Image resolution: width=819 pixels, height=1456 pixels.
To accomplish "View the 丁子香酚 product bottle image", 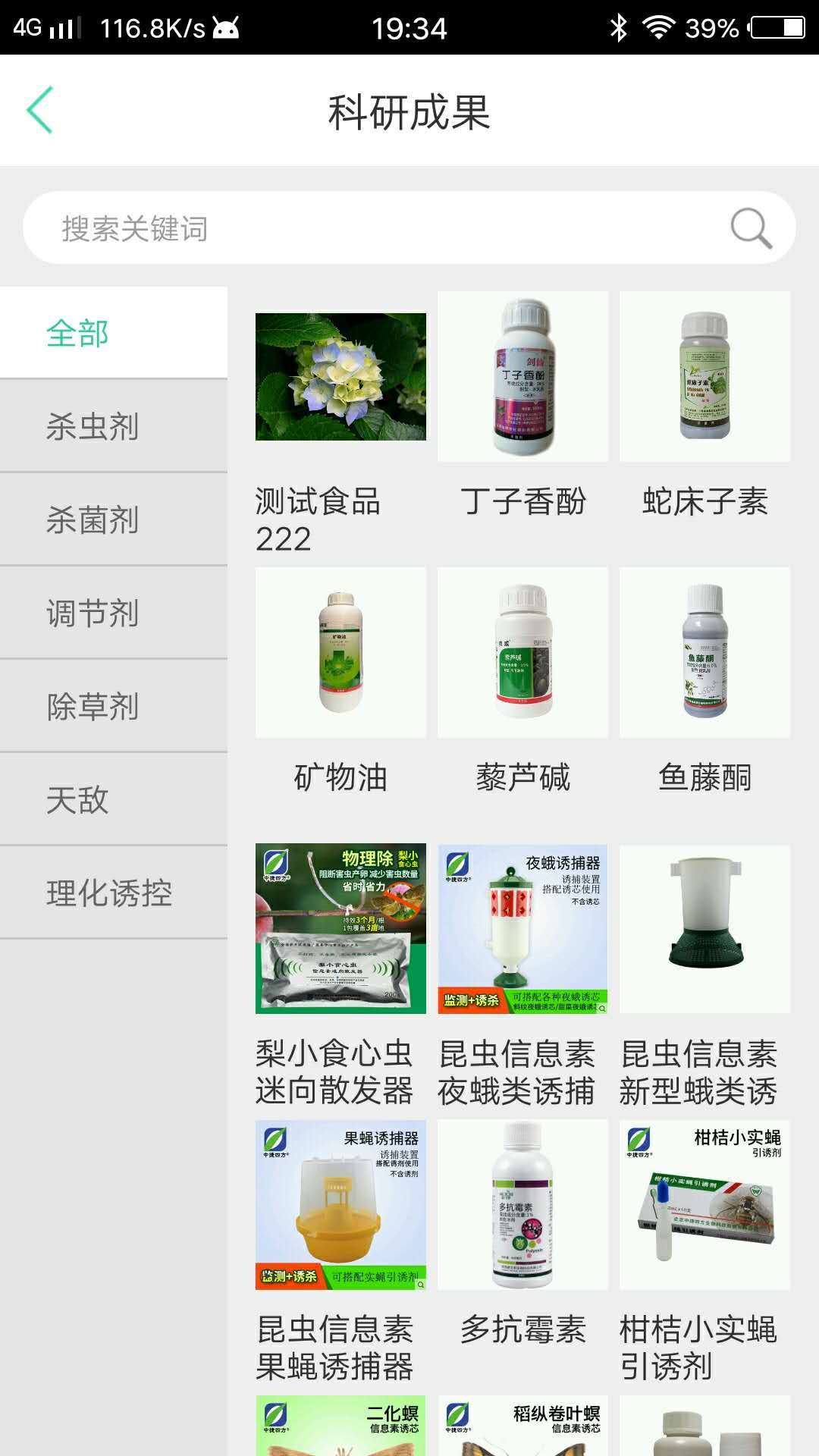I will tap(523, 378).
